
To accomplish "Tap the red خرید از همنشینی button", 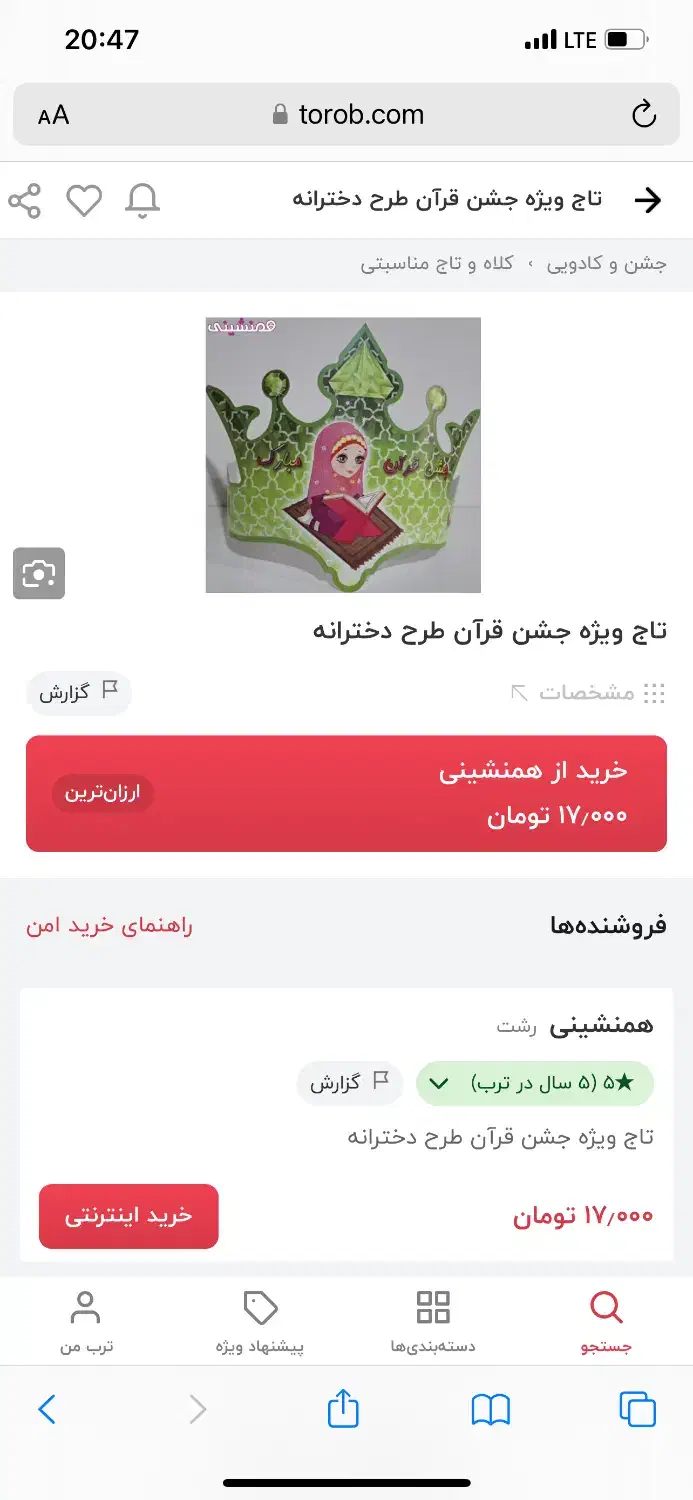I will pos(346,793).
